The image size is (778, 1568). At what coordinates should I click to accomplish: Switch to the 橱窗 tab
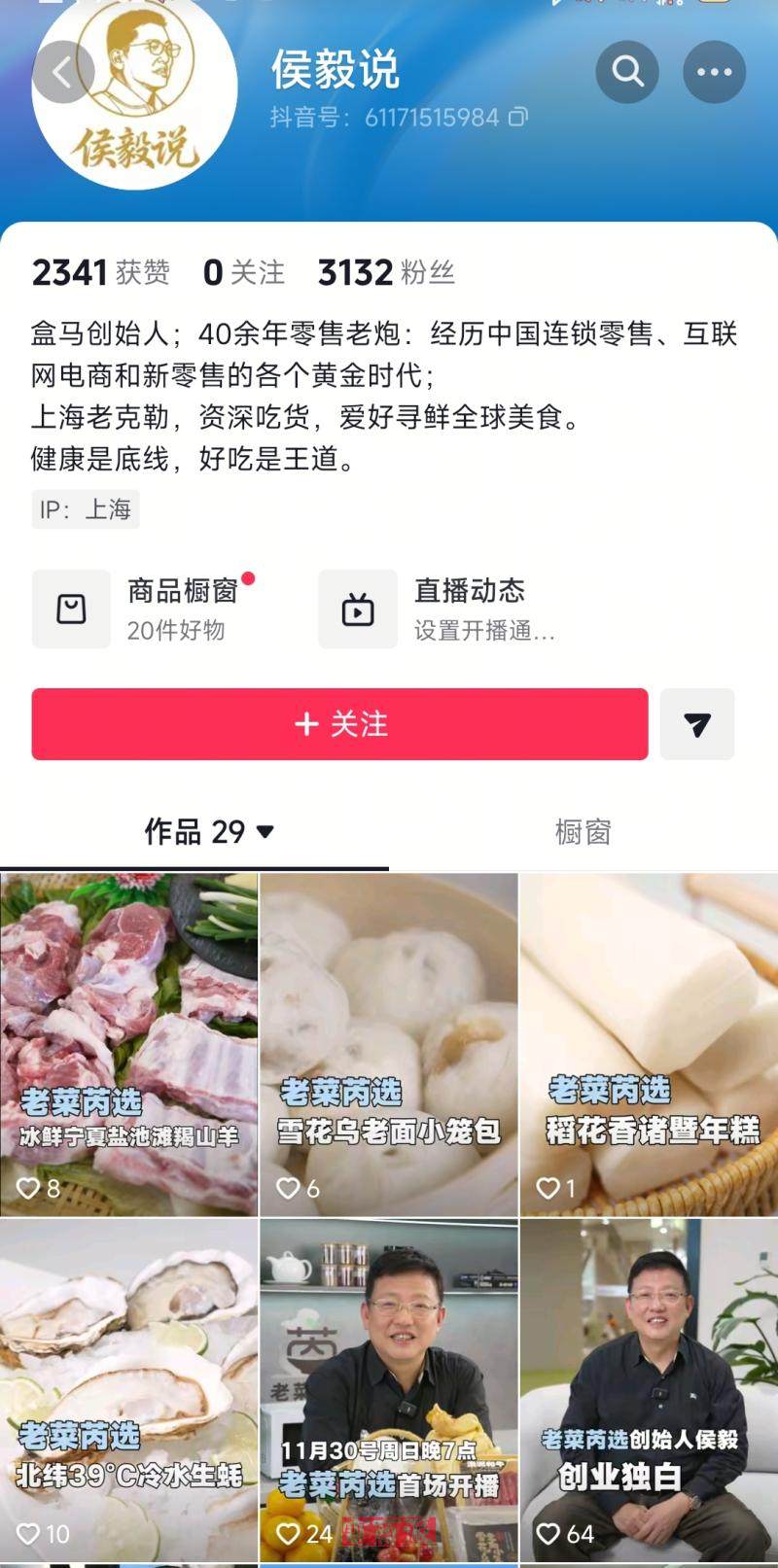coord(583,832)
